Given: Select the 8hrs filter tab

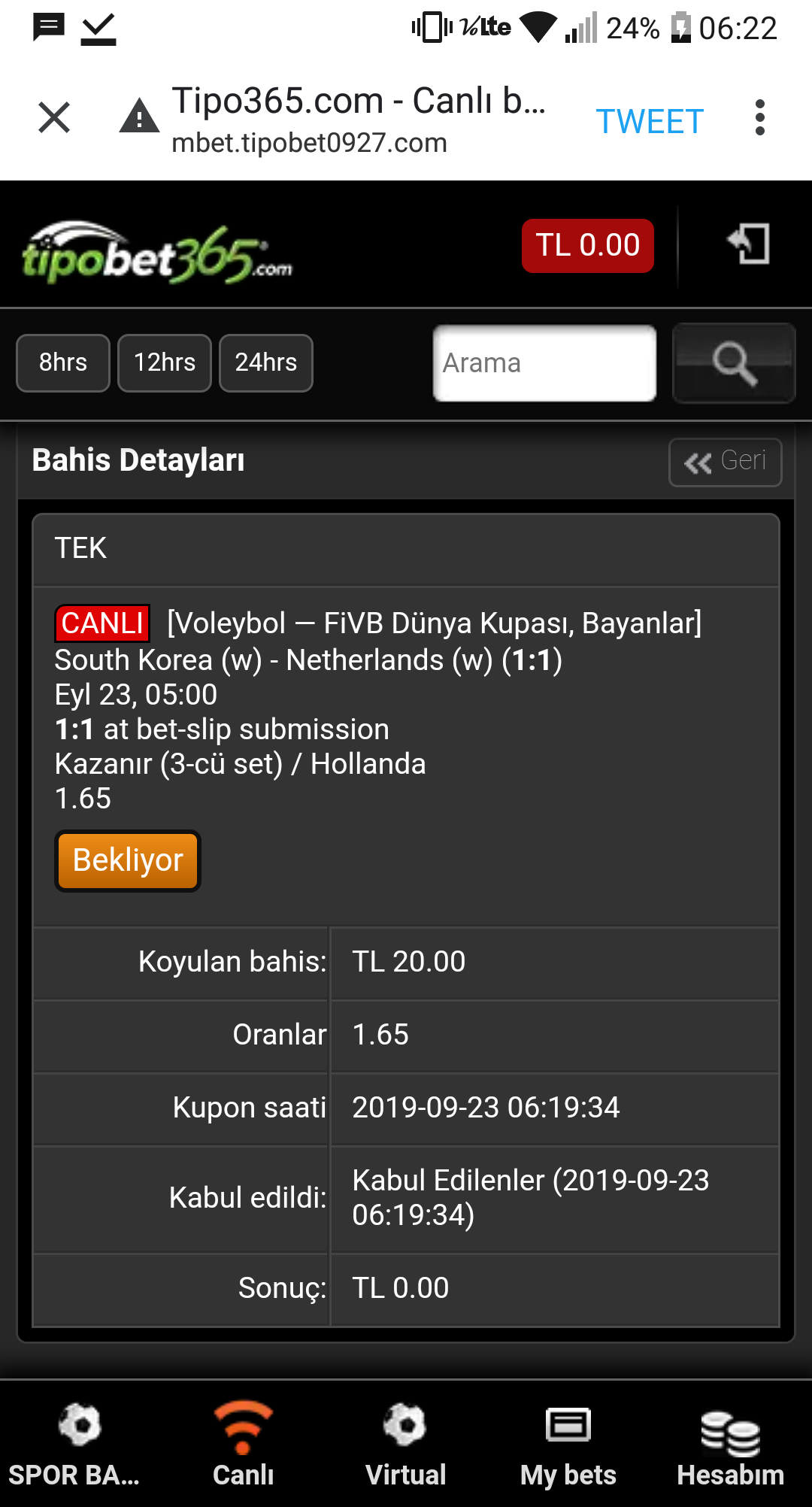Looking at the screenshot, I should (x=62, y=363).
